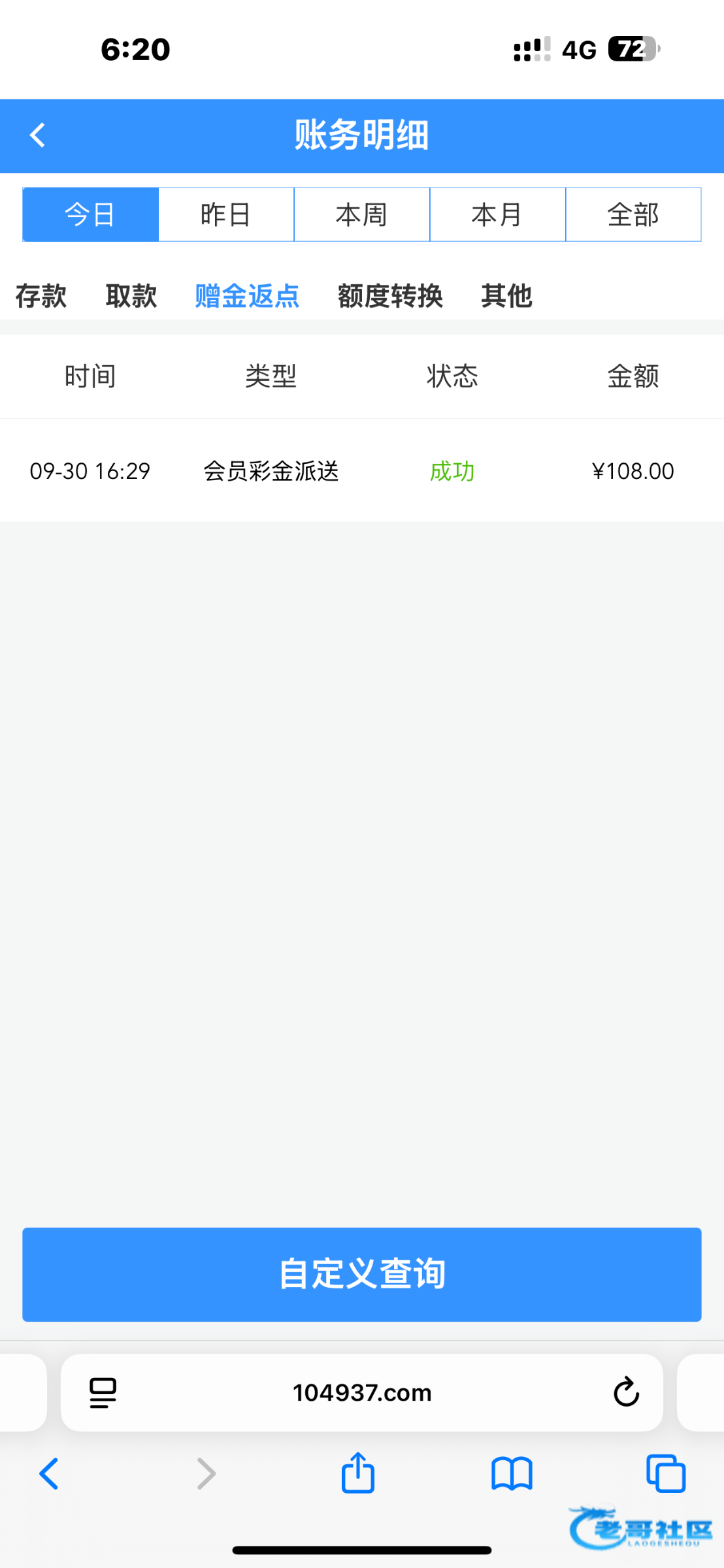The image size is (724, 1568).
Task: Select the 今日 date filter
Action: pyautogui.click(x=90, y=214)
